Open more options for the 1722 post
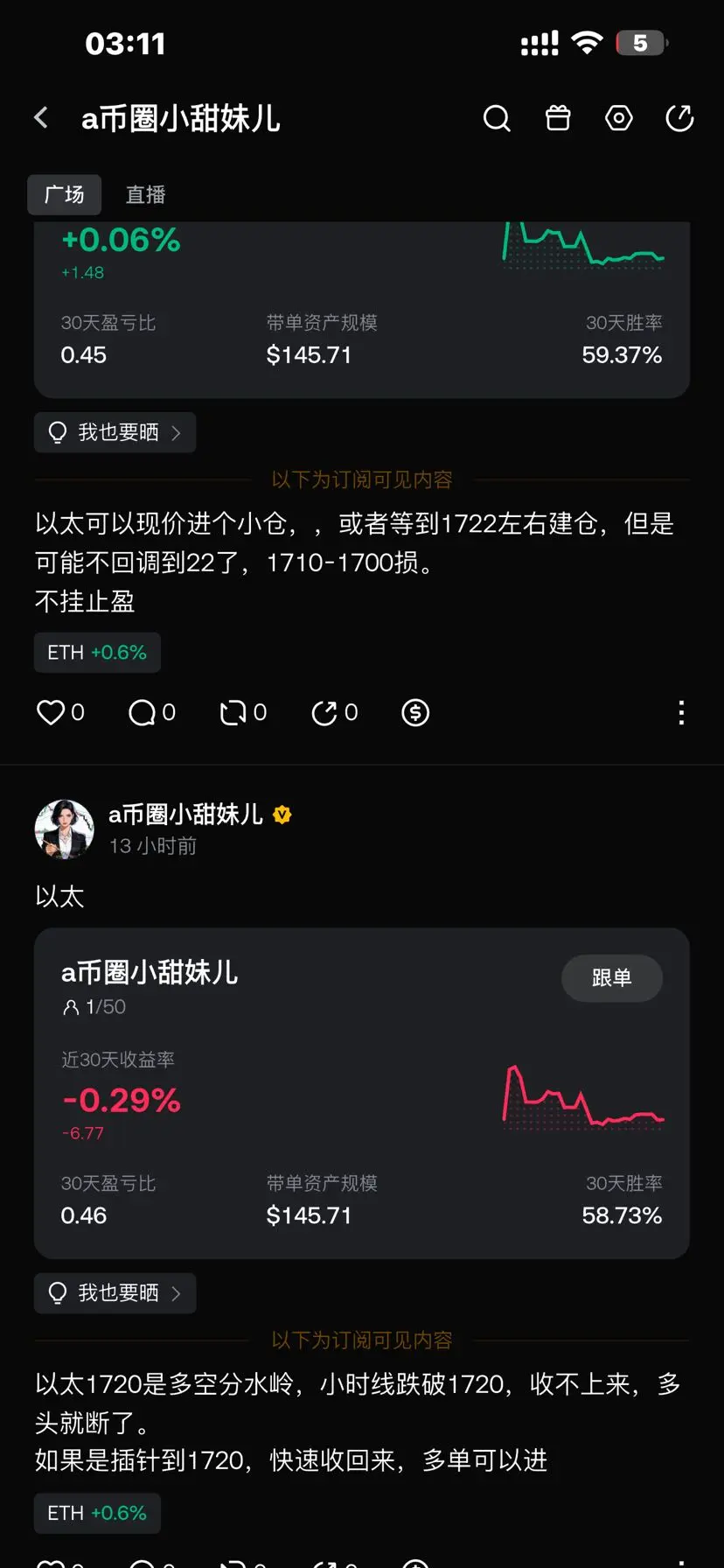The height and width of the screenshot is (1568, 724). pyautogui.click(x=681, y=713)
